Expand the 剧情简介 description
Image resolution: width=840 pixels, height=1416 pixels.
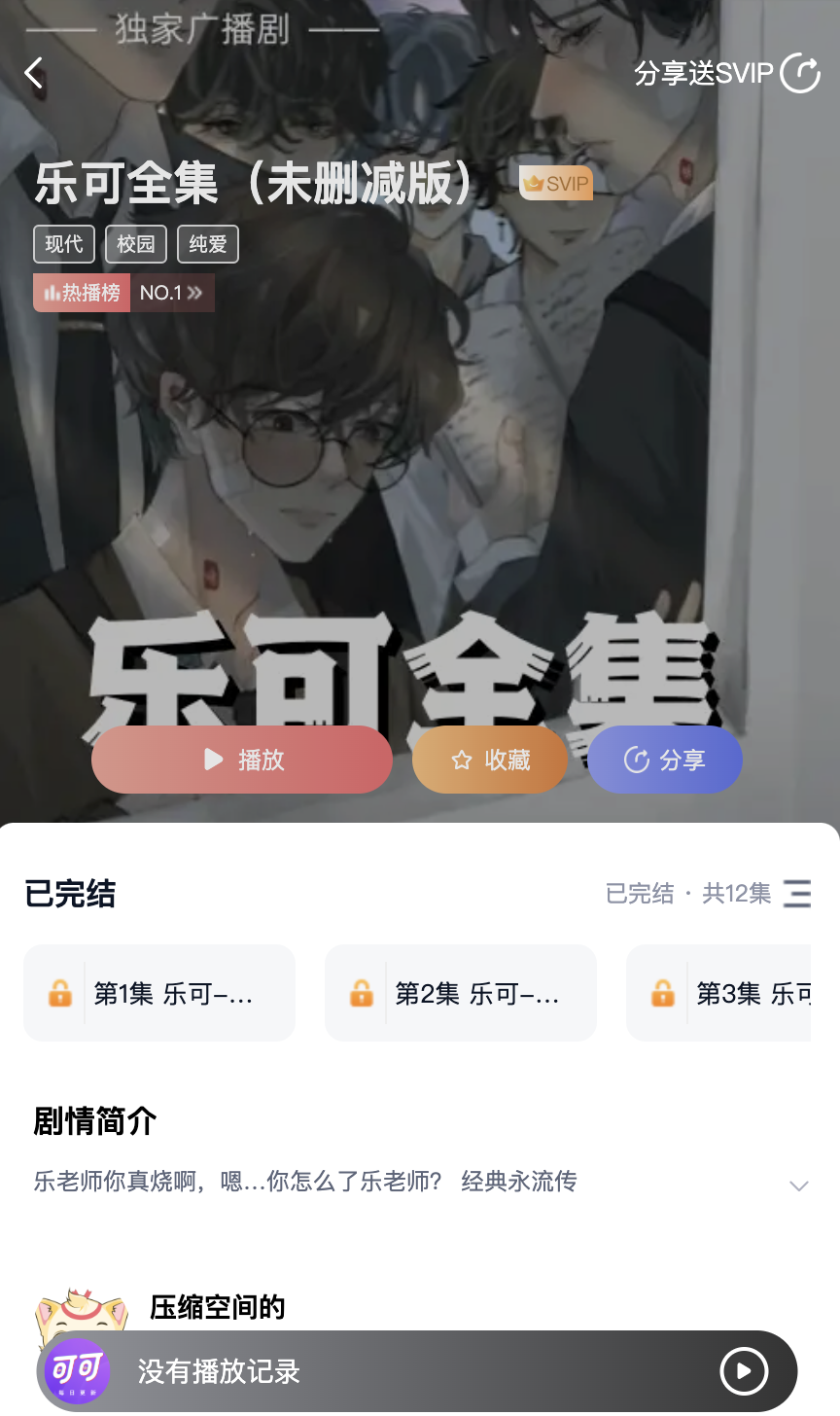[x=798, y=1186]
